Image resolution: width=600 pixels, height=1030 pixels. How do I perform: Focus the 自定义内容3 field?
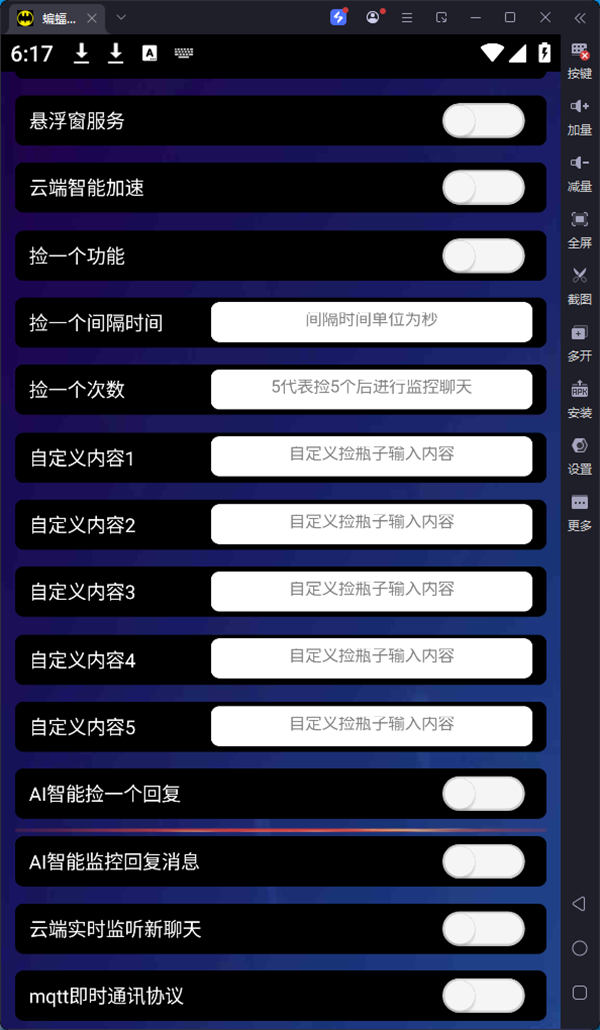[x=371, y=591]
